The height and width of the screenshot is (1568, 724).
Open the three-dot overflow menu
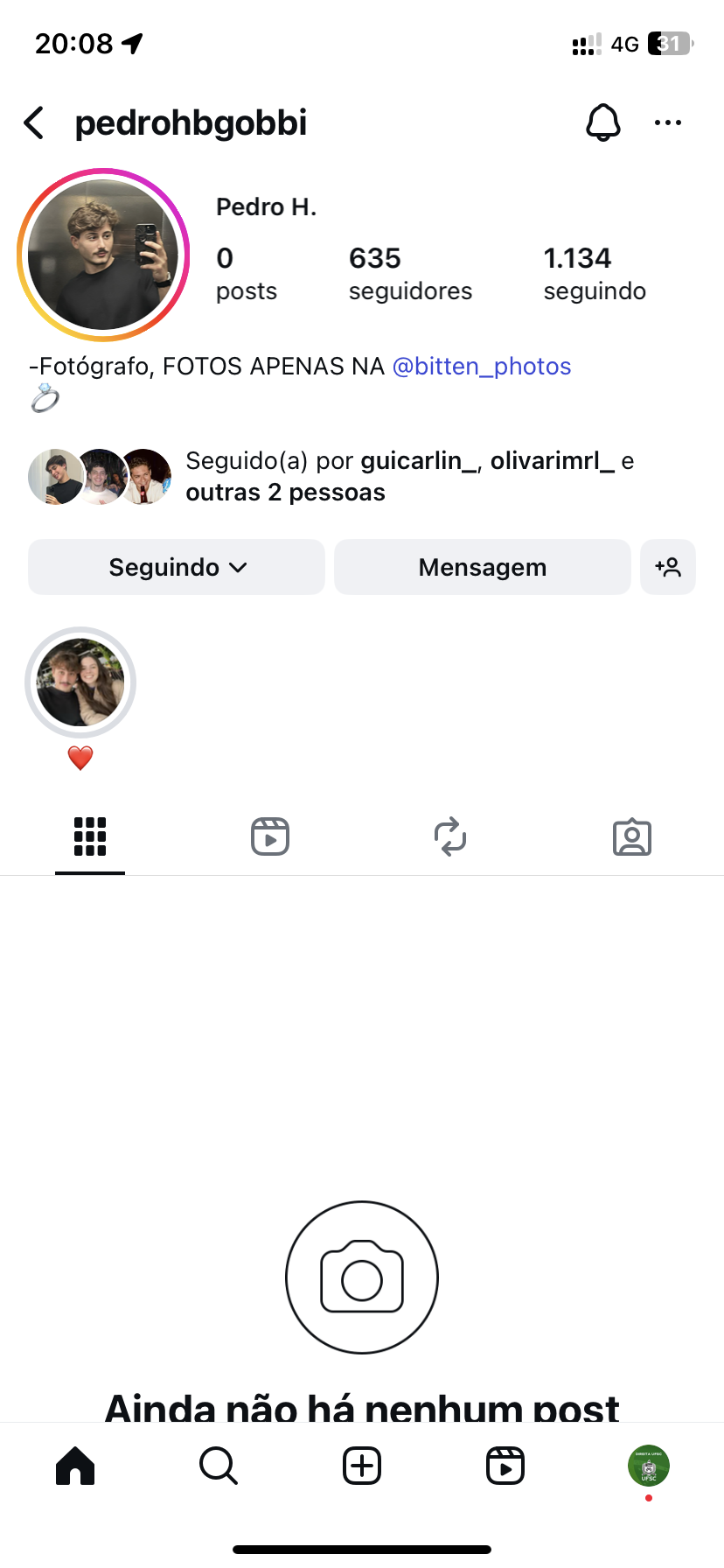(668, 123)
